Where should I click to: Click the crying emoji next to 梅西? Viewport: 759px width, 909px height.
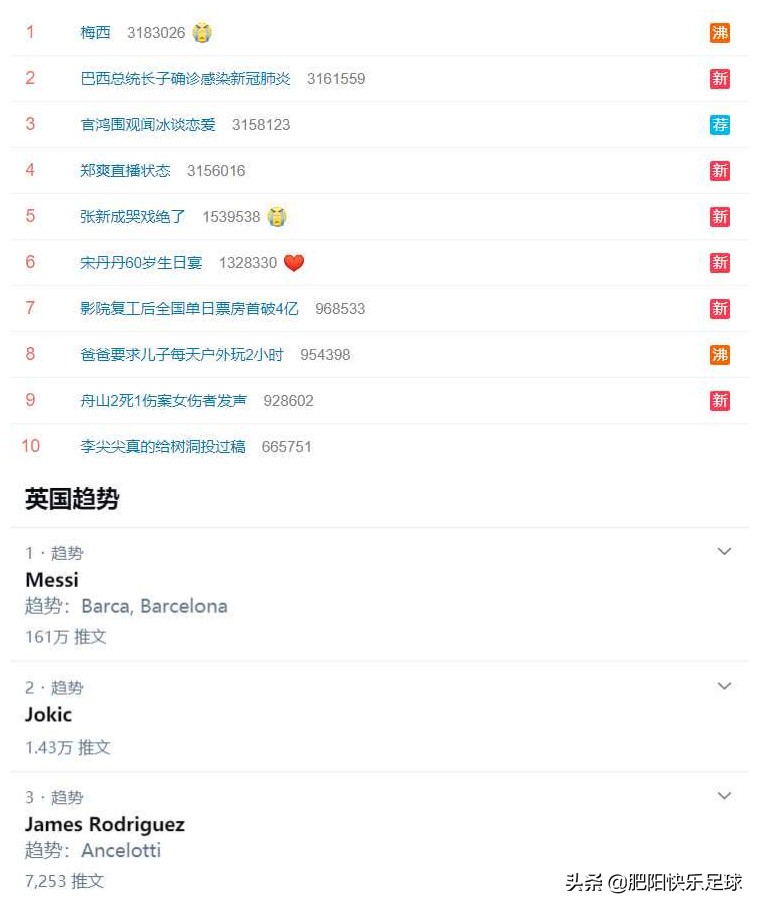(201, 32)
